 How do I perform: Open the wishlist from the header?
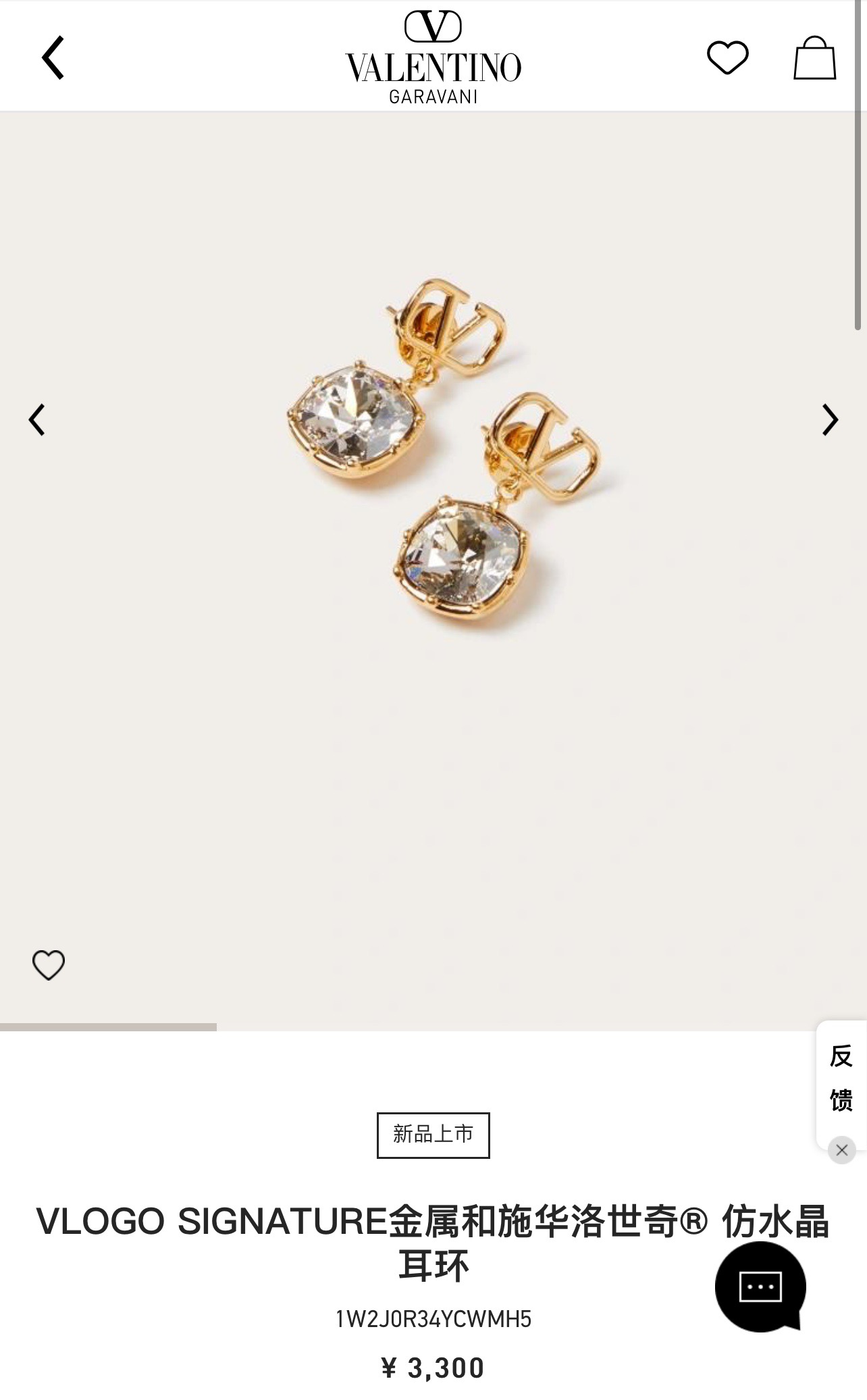click(x=727, y=57)
